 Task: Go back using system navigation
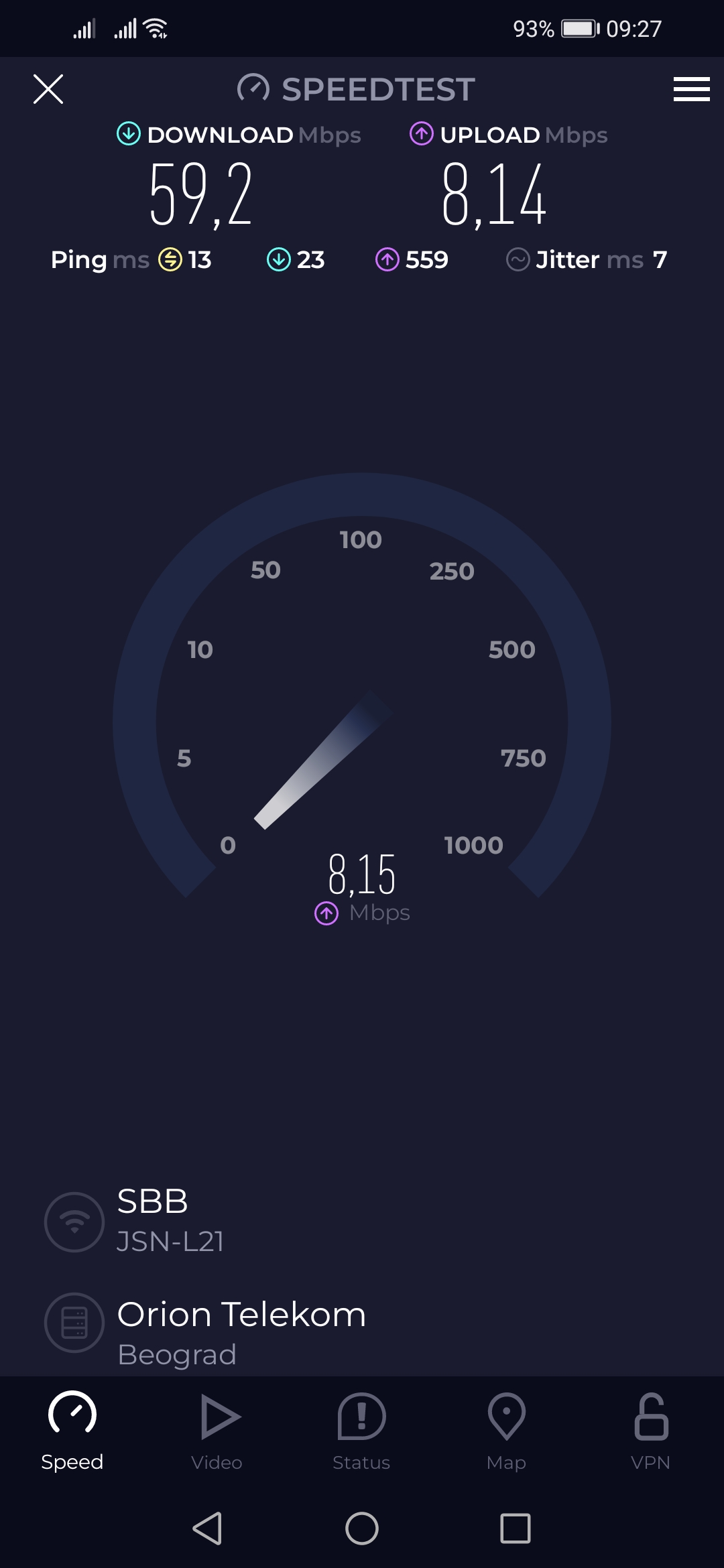208,1528
